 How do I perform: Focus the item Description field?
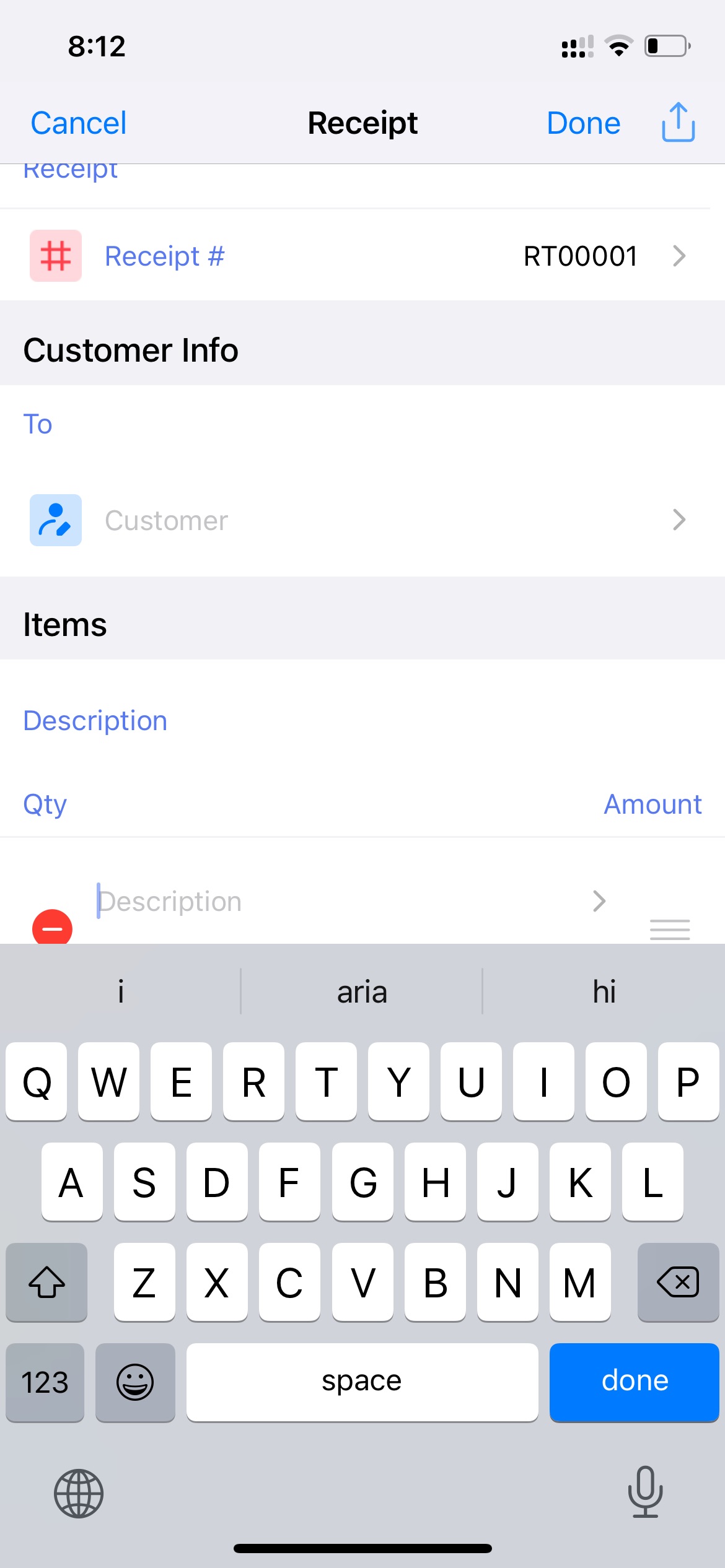pos(335,901)
